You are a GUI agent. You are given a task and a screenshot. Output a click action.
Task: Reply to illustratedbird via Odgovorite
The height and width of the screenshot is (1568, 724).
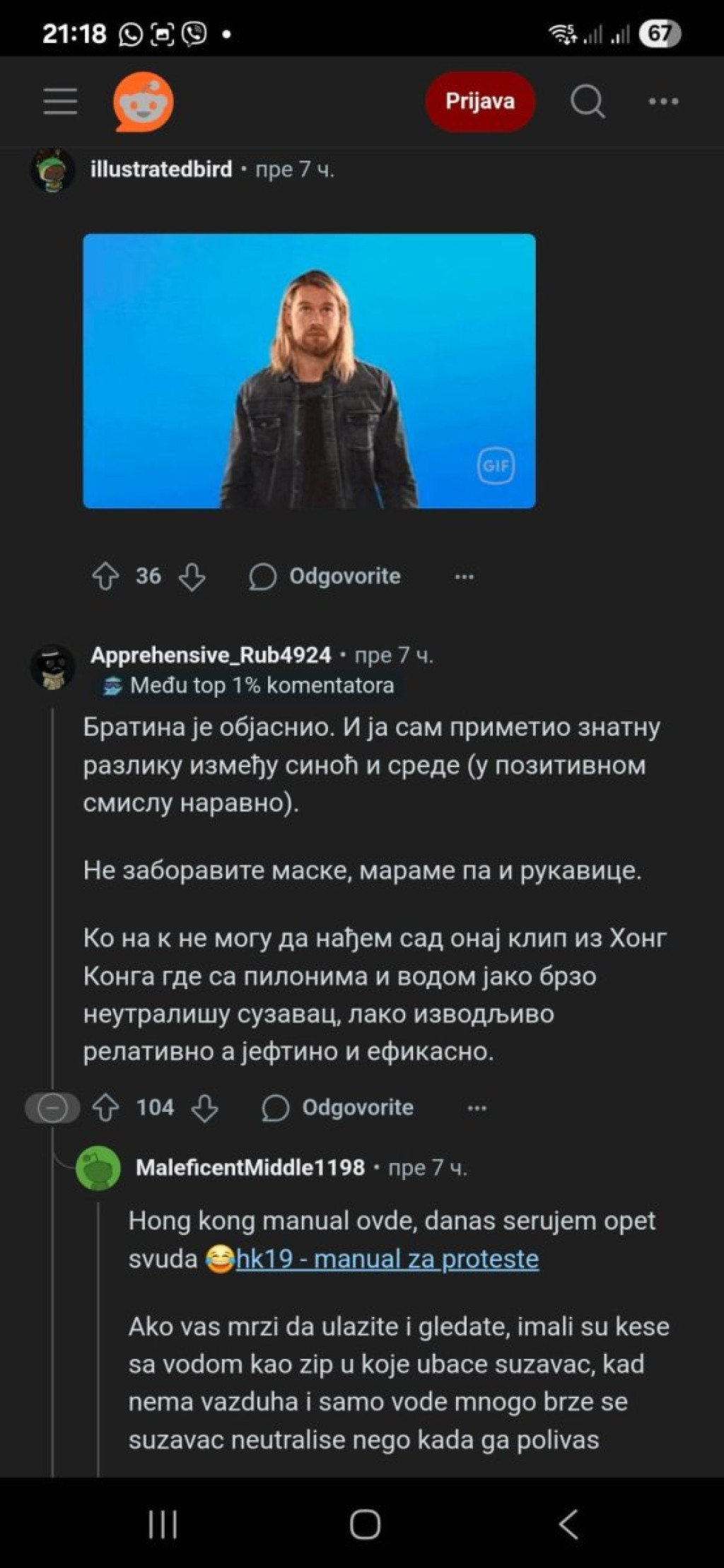point(325,576)
